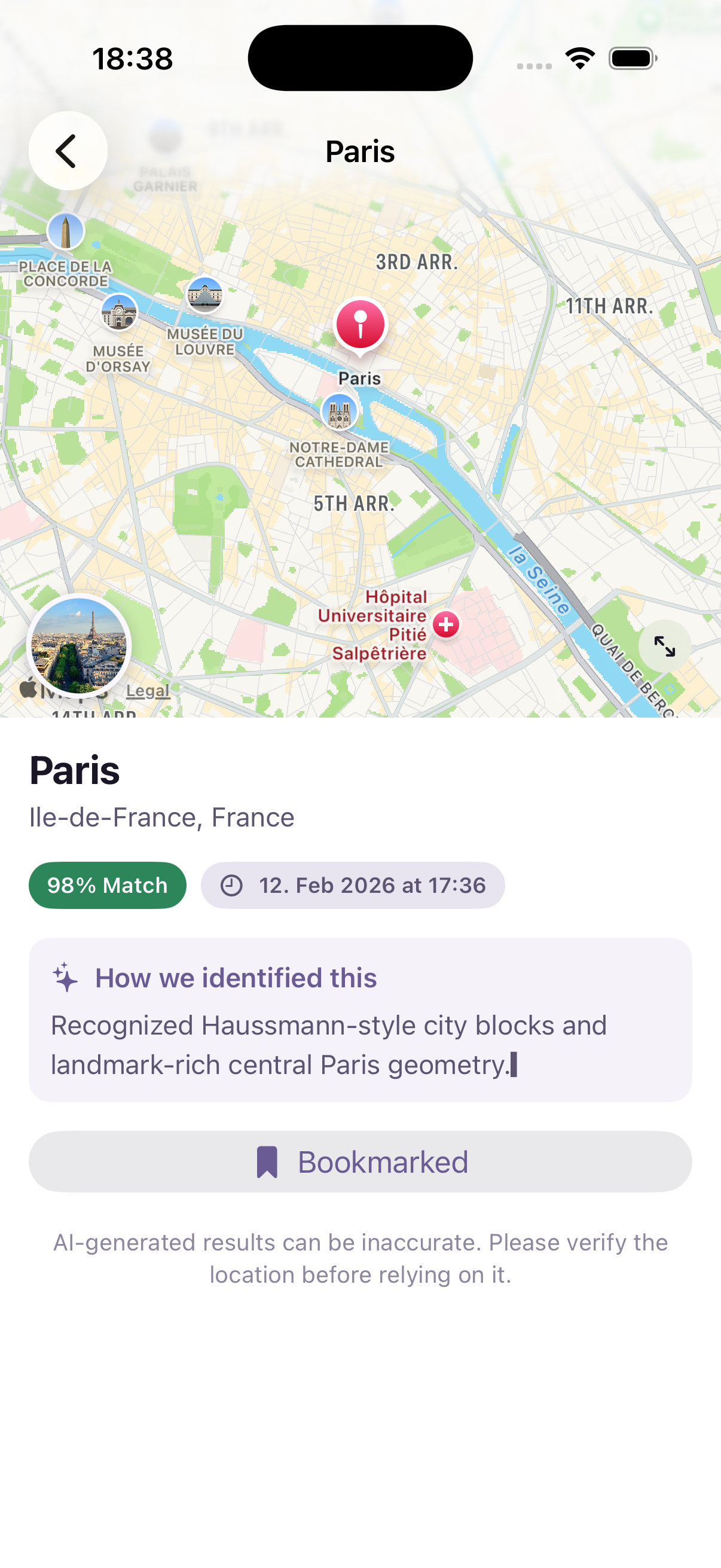Toggle the 98% Match badge
The image size is (721, 1568).
pyautogui.click(x=107, y=885)
